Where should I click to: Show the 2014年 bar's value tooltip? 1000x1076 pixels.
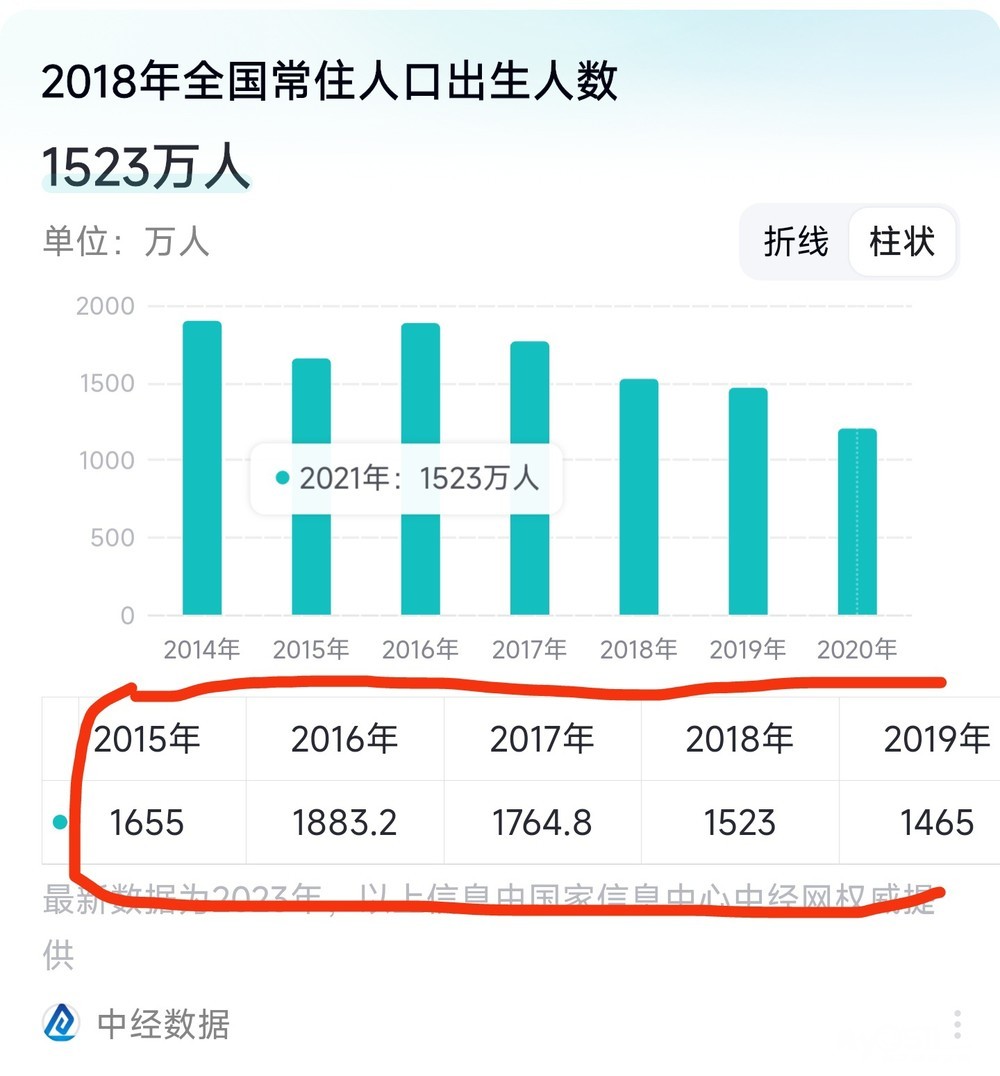pos(202,468)
